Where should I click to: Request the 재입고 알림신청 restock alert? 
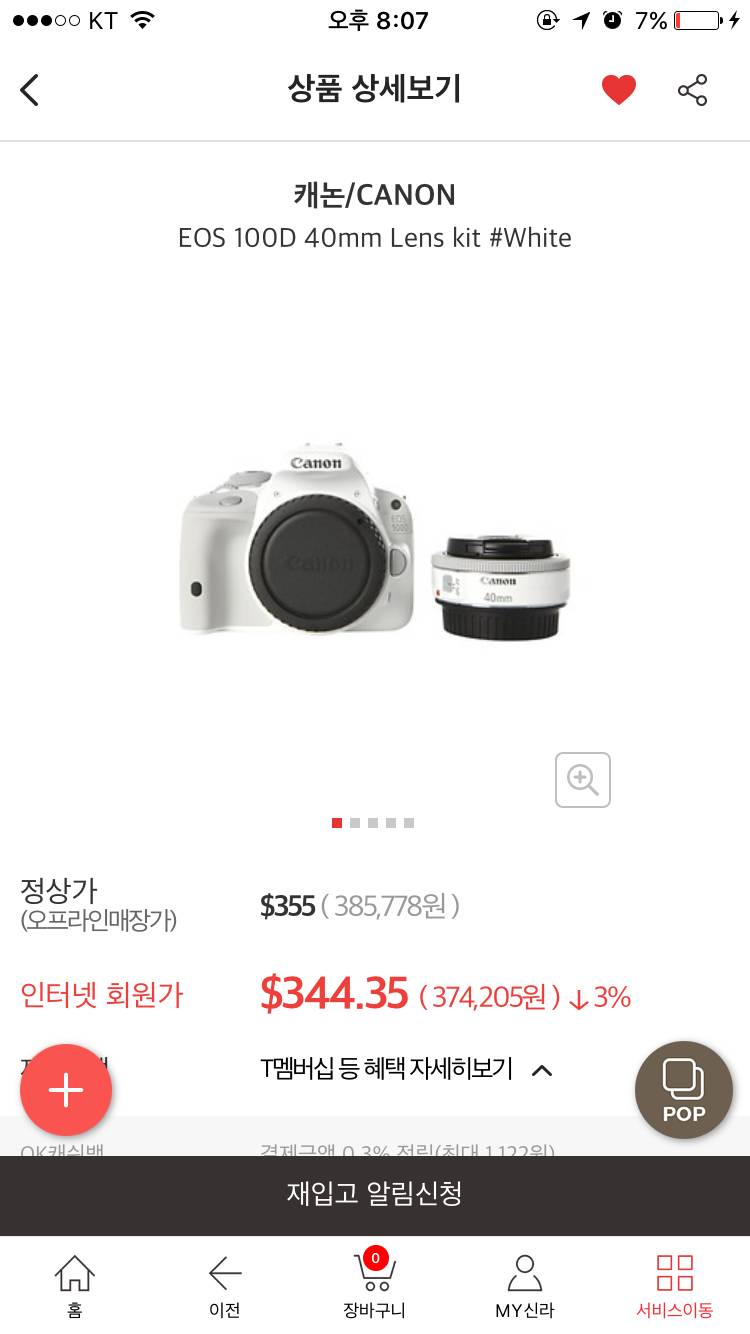(375, 1195)
